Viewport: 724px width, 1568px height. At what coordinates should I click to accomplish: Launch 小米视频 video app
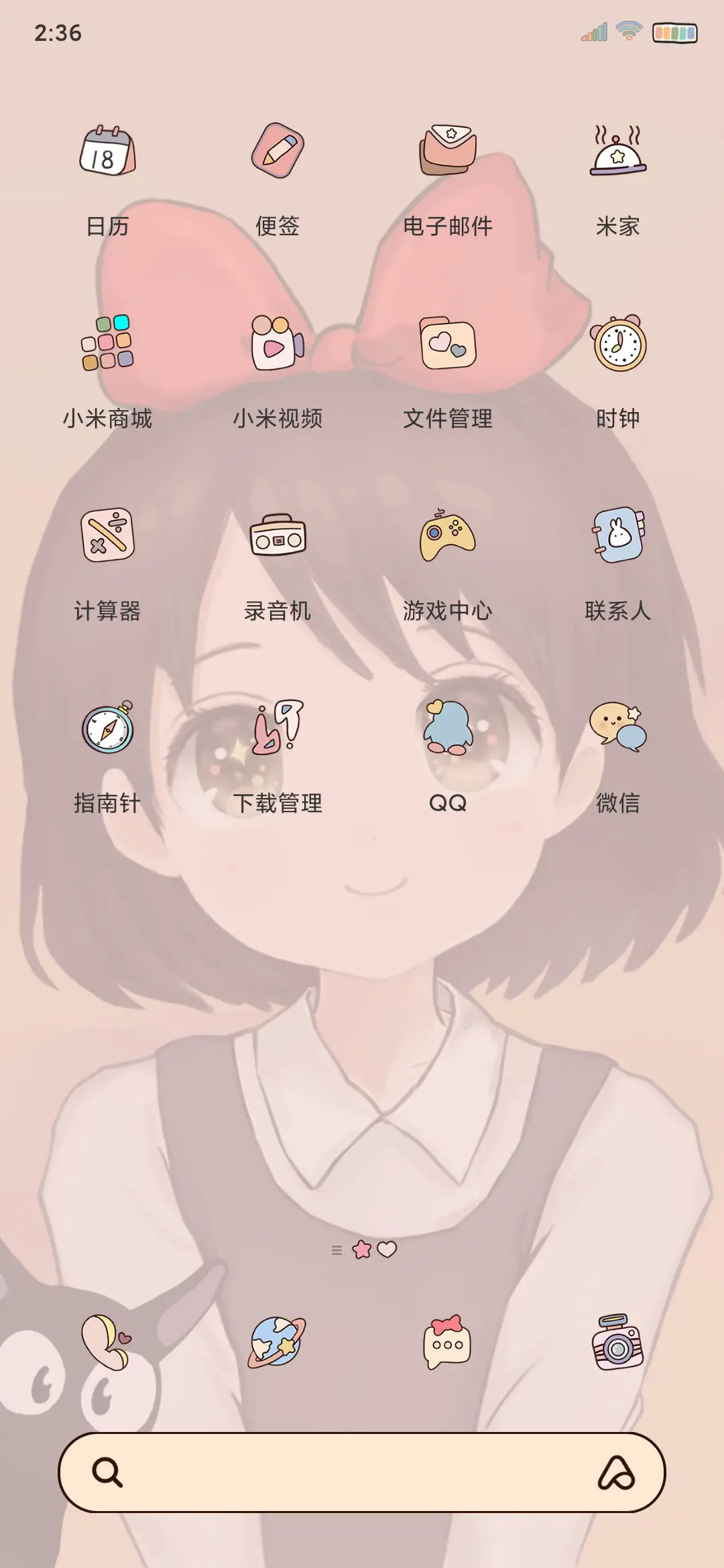[278, 347]
